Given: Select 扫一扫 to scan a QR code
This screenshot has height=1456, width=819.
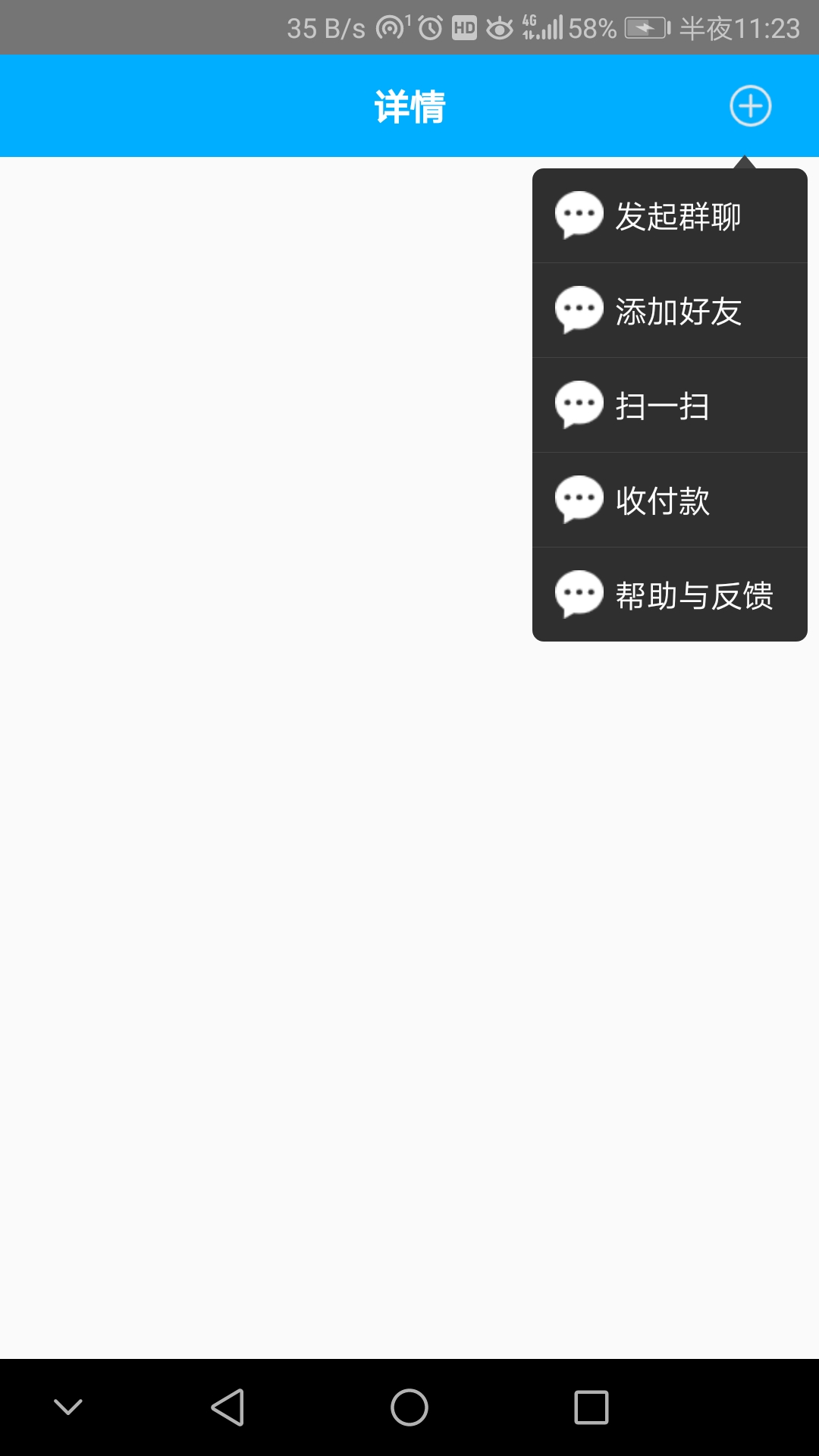Looking at the screenshot, I should (662, 406).
